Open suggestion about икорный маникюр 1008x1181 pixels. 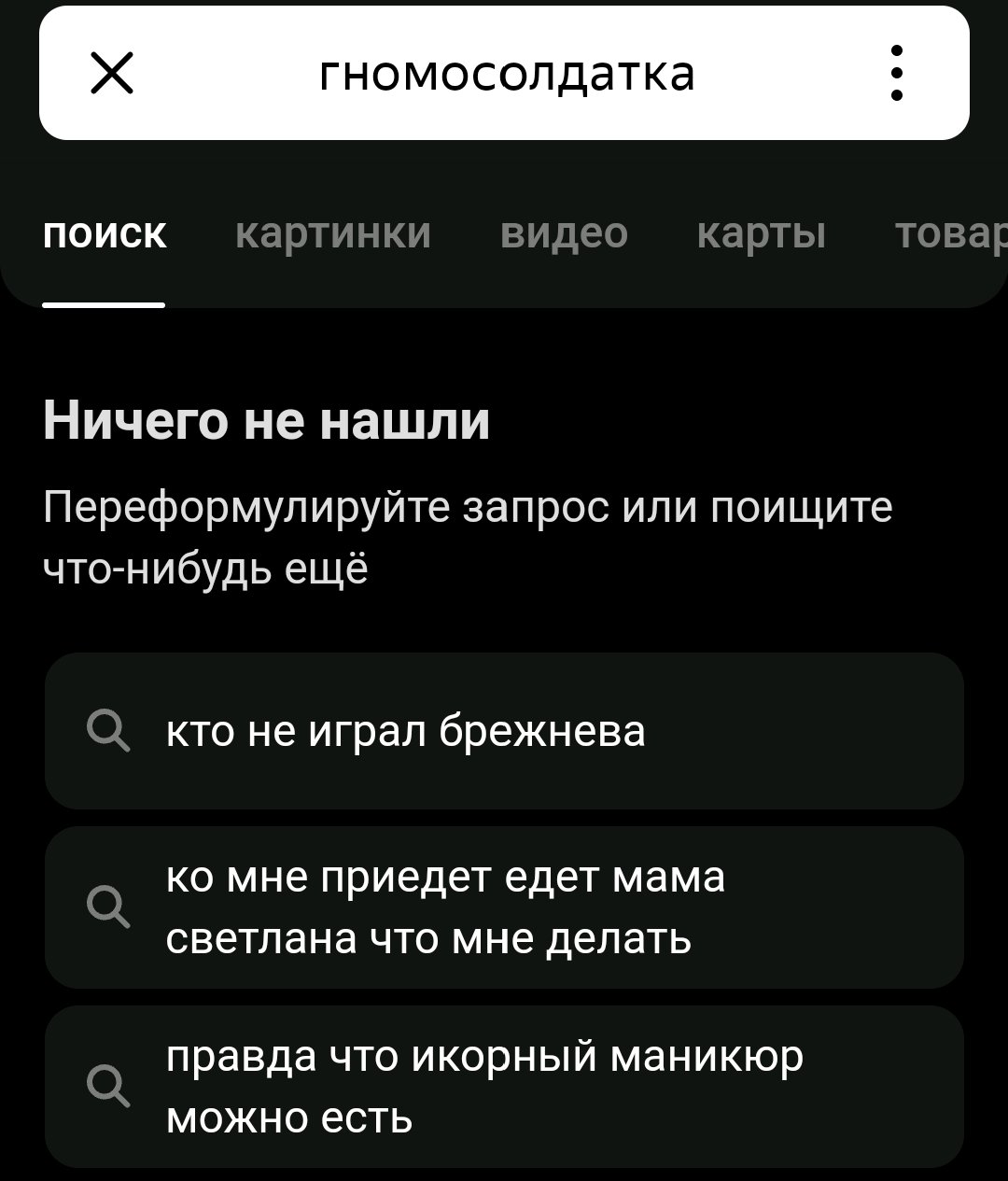click(x=504, y=1087)
